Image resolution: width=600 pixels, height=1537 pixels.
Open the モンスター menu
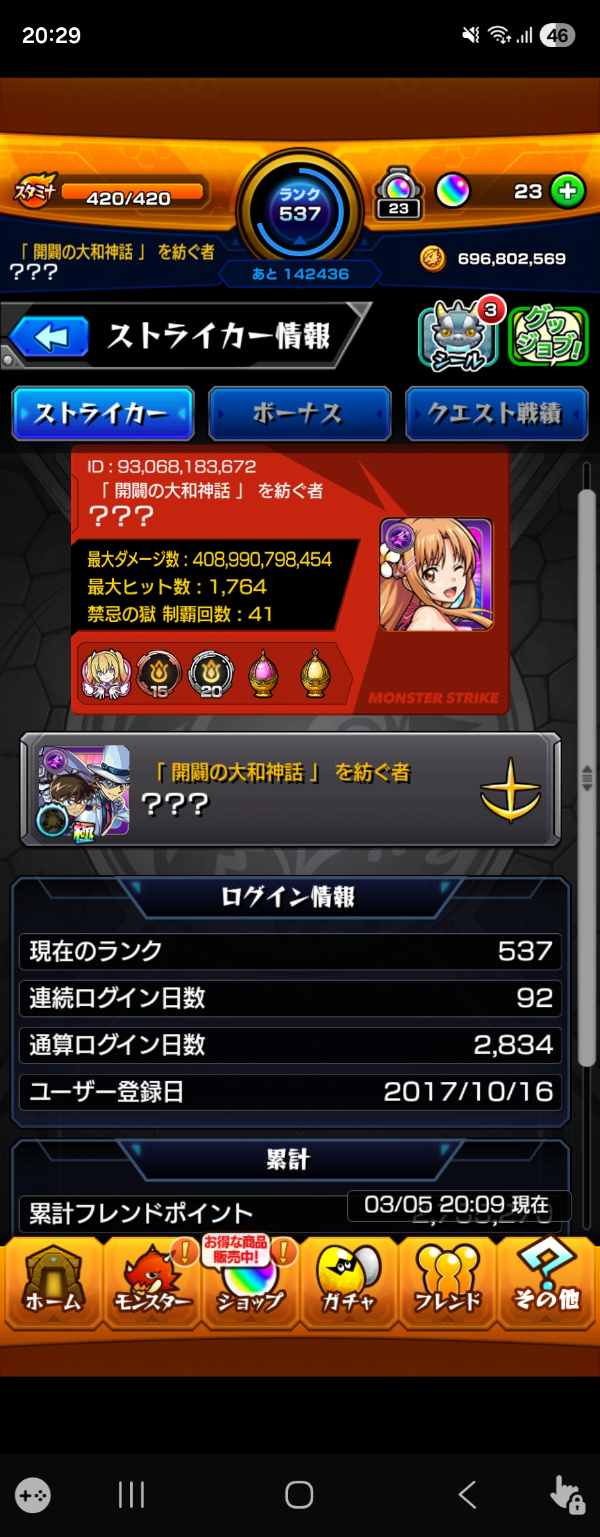(152, 1283)
